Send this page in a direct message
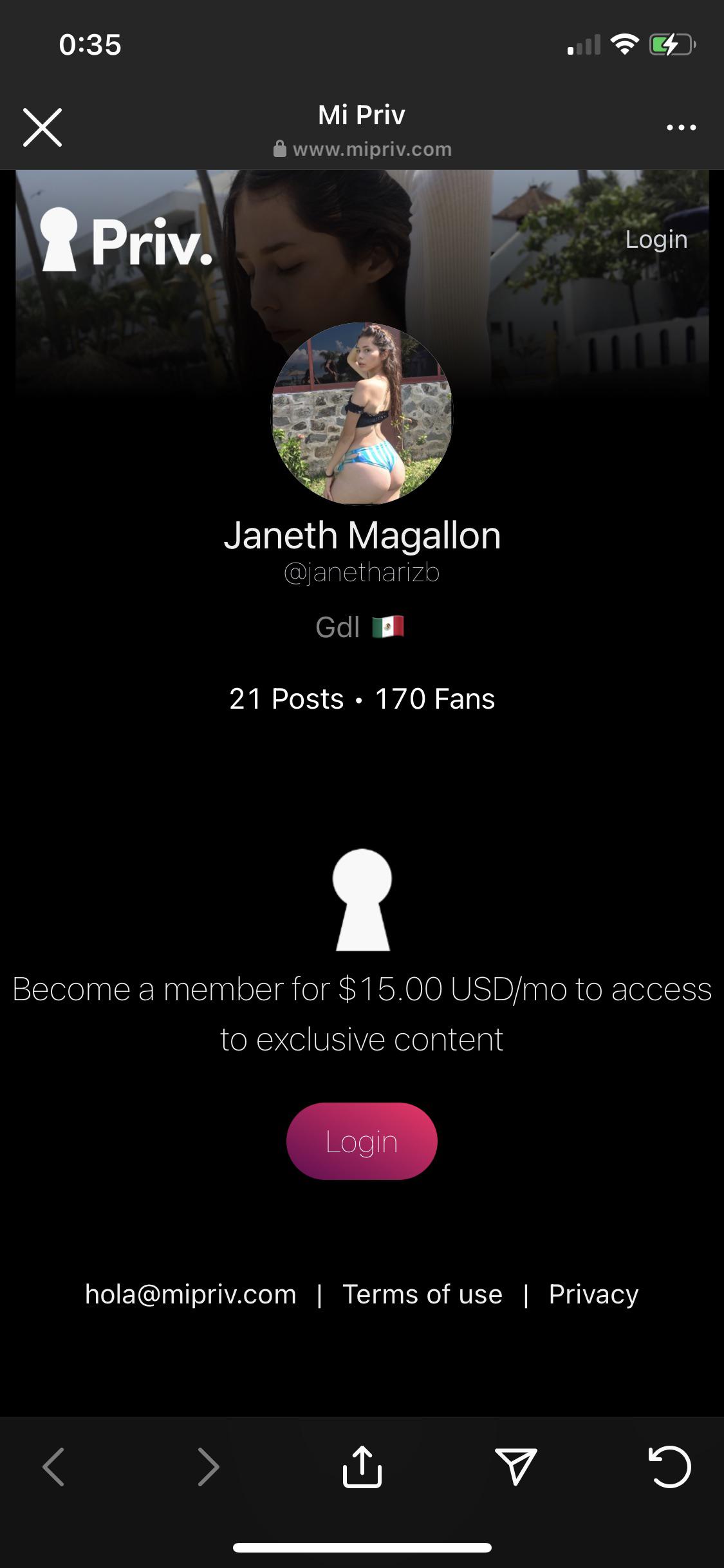The height and width of the screenshot is (1568, 724). coord(515,1467)
